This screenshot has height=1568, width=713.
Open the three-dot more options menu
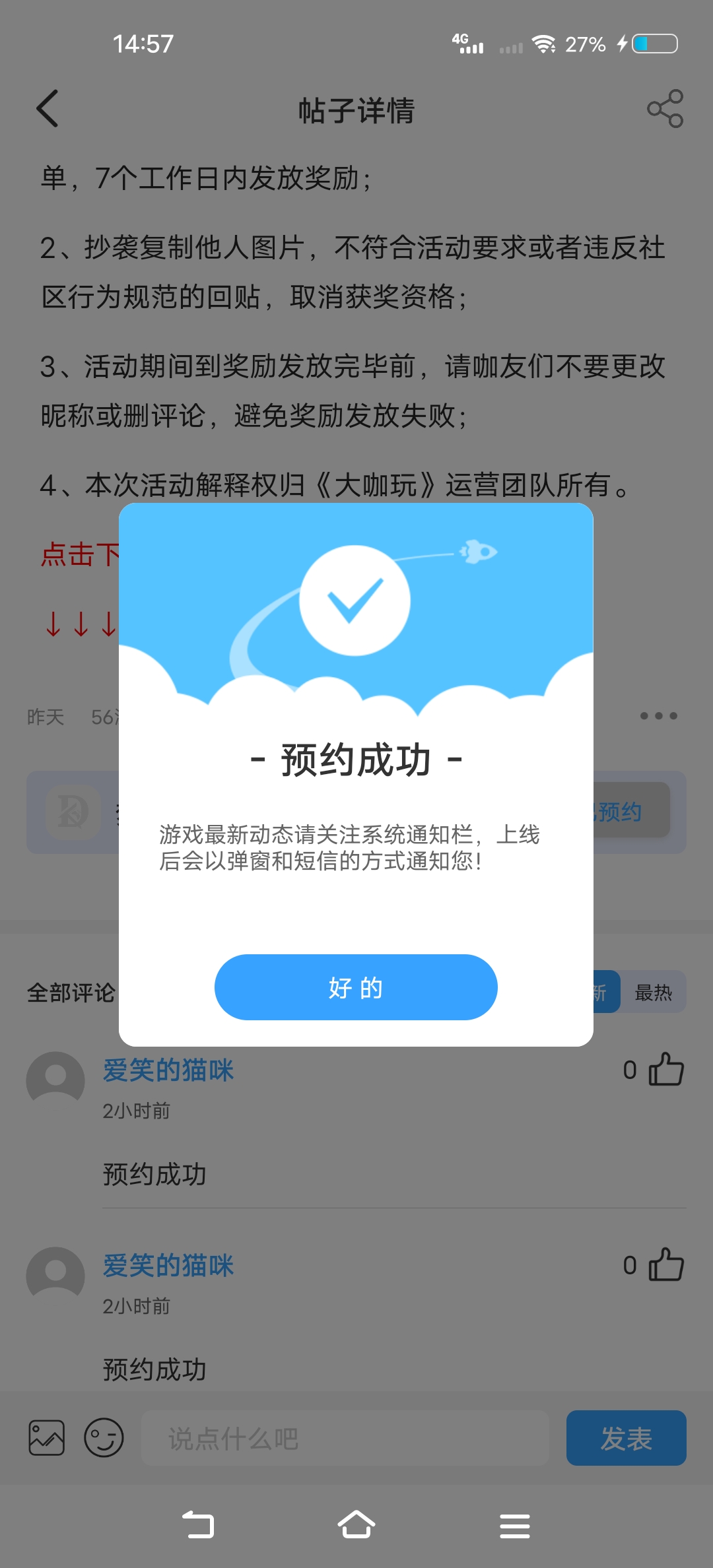tap(658, 716)
